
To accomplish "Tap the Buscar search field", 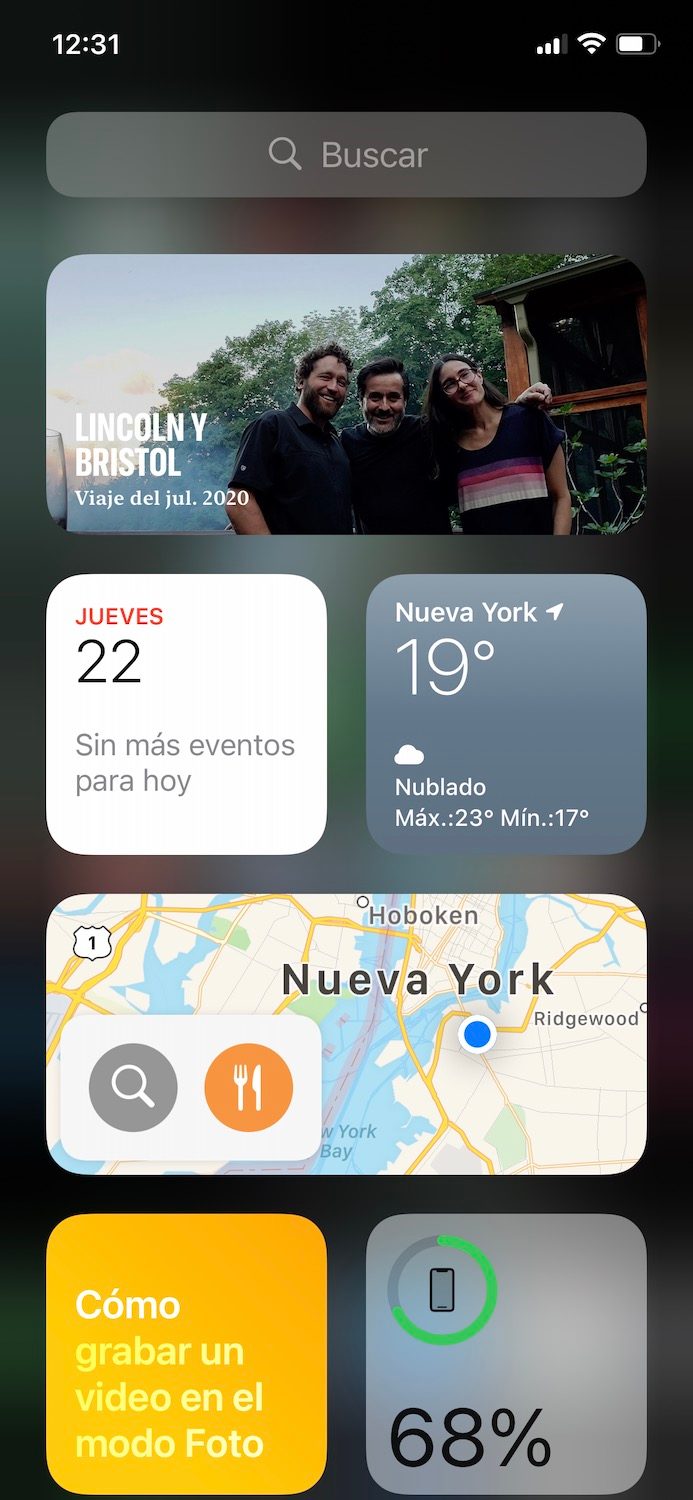I will point(346,154).
